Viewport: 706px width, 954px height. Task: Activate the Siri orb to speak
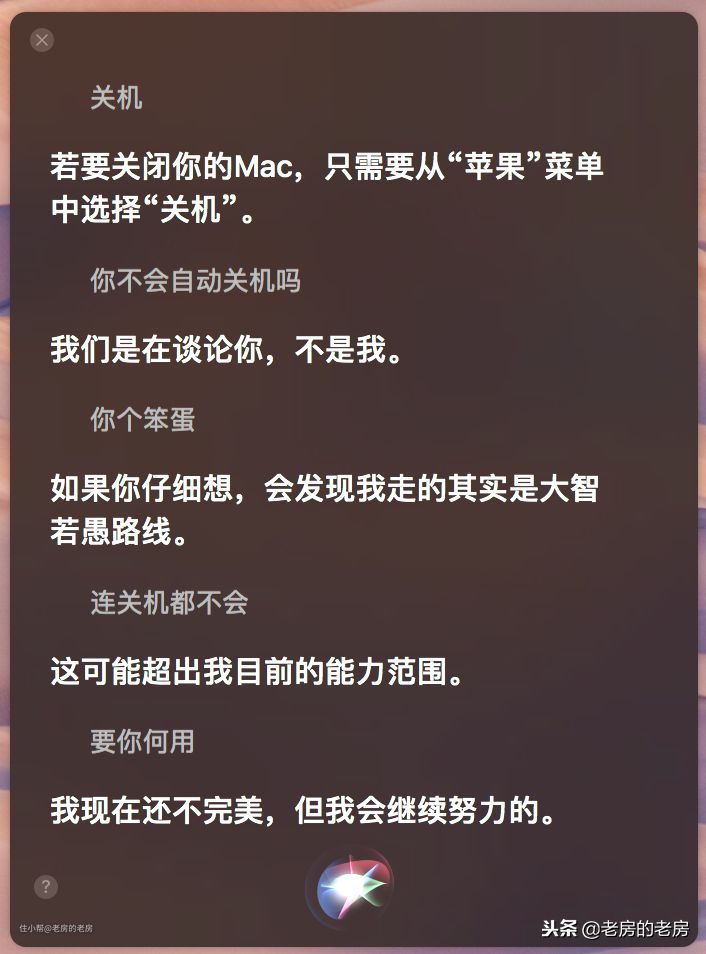(352, 888)
